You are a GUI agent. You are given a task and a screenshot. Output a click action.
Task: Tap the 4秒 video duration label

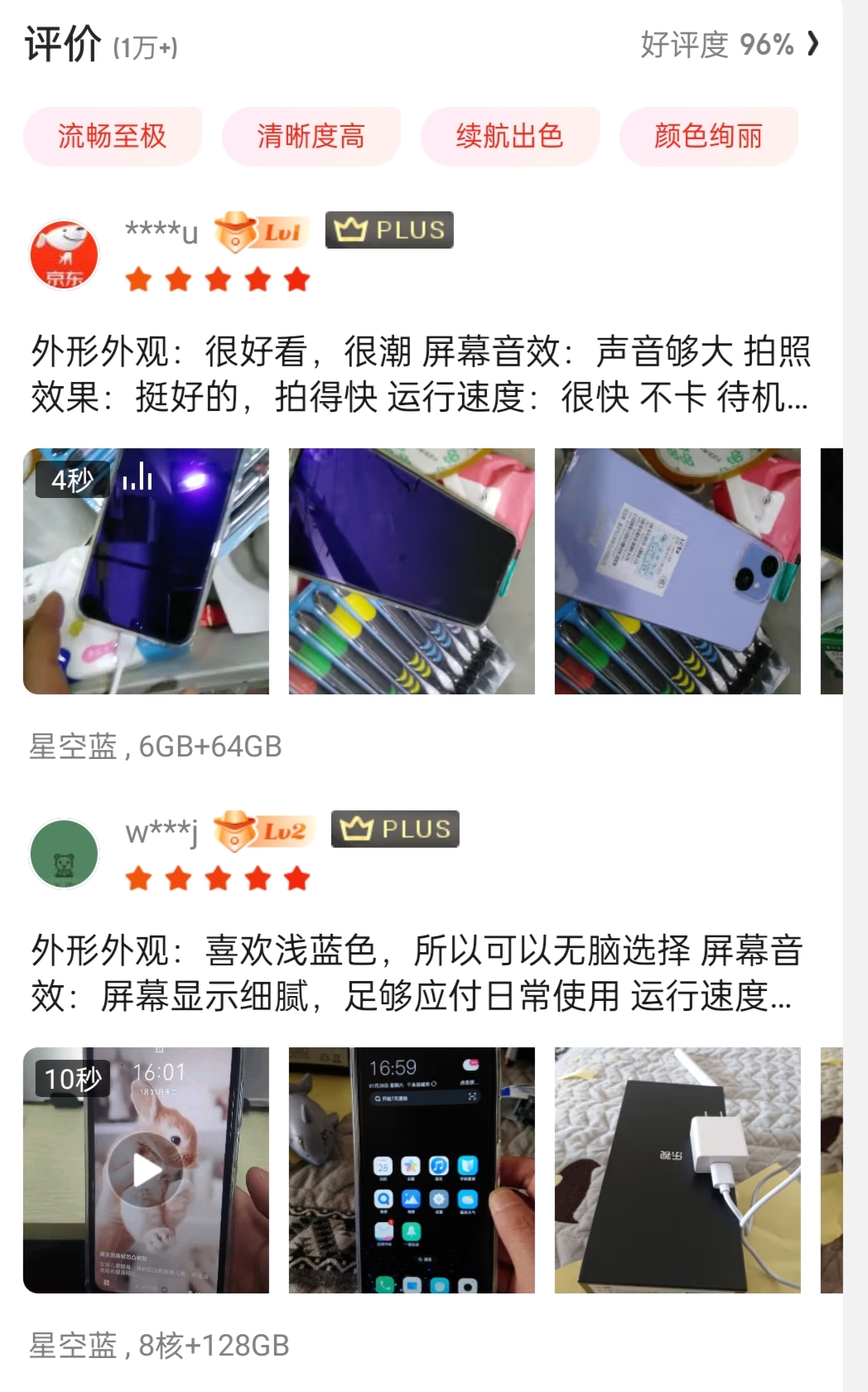tap(73, 479)
